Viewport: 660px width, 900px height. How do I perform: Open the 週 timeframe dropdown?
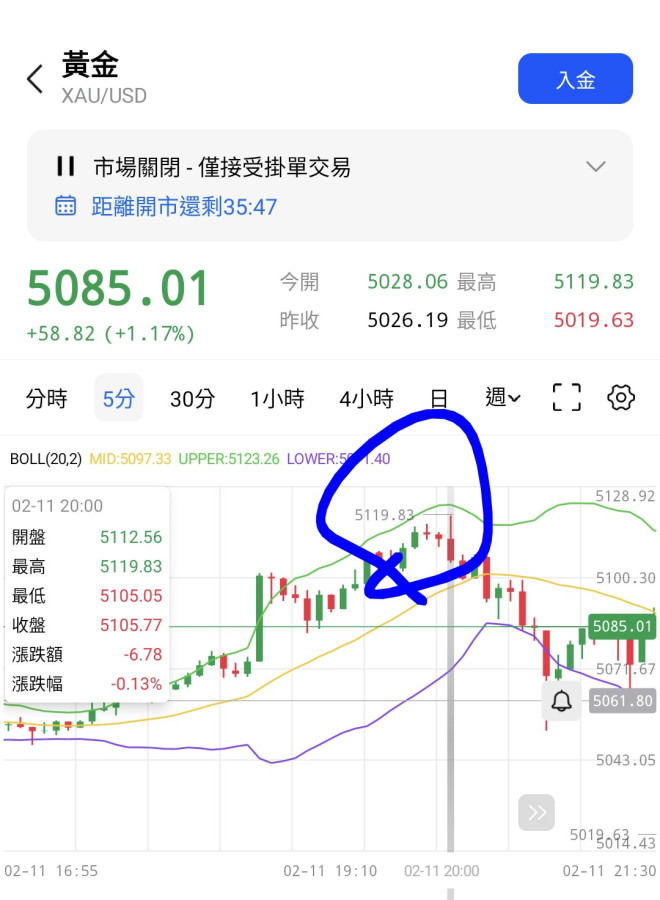(502, 398)
